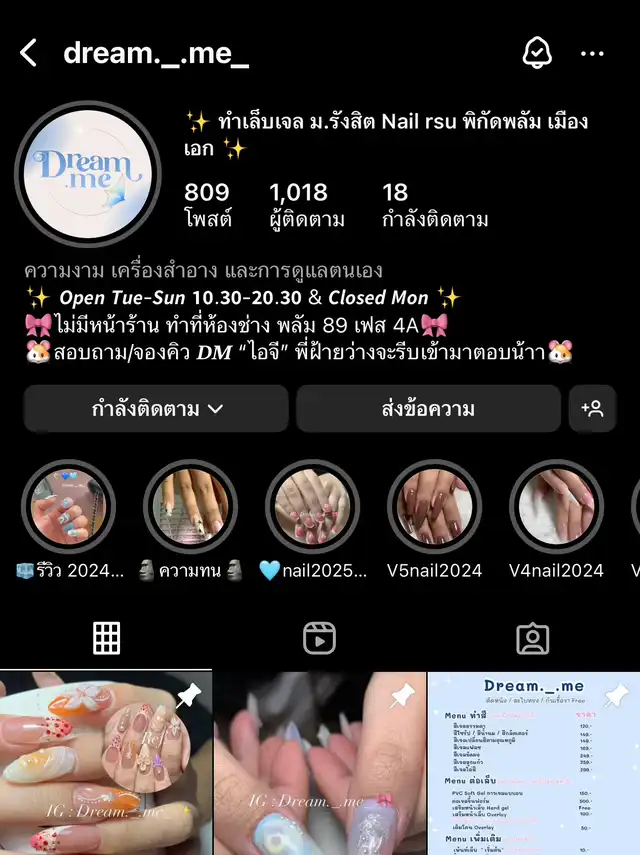Image resolution: width=640 pixels, height=855 pixels.
Task: Open the three-dot overflow menu
Action: pyautogui.click(x=593, y=53)
